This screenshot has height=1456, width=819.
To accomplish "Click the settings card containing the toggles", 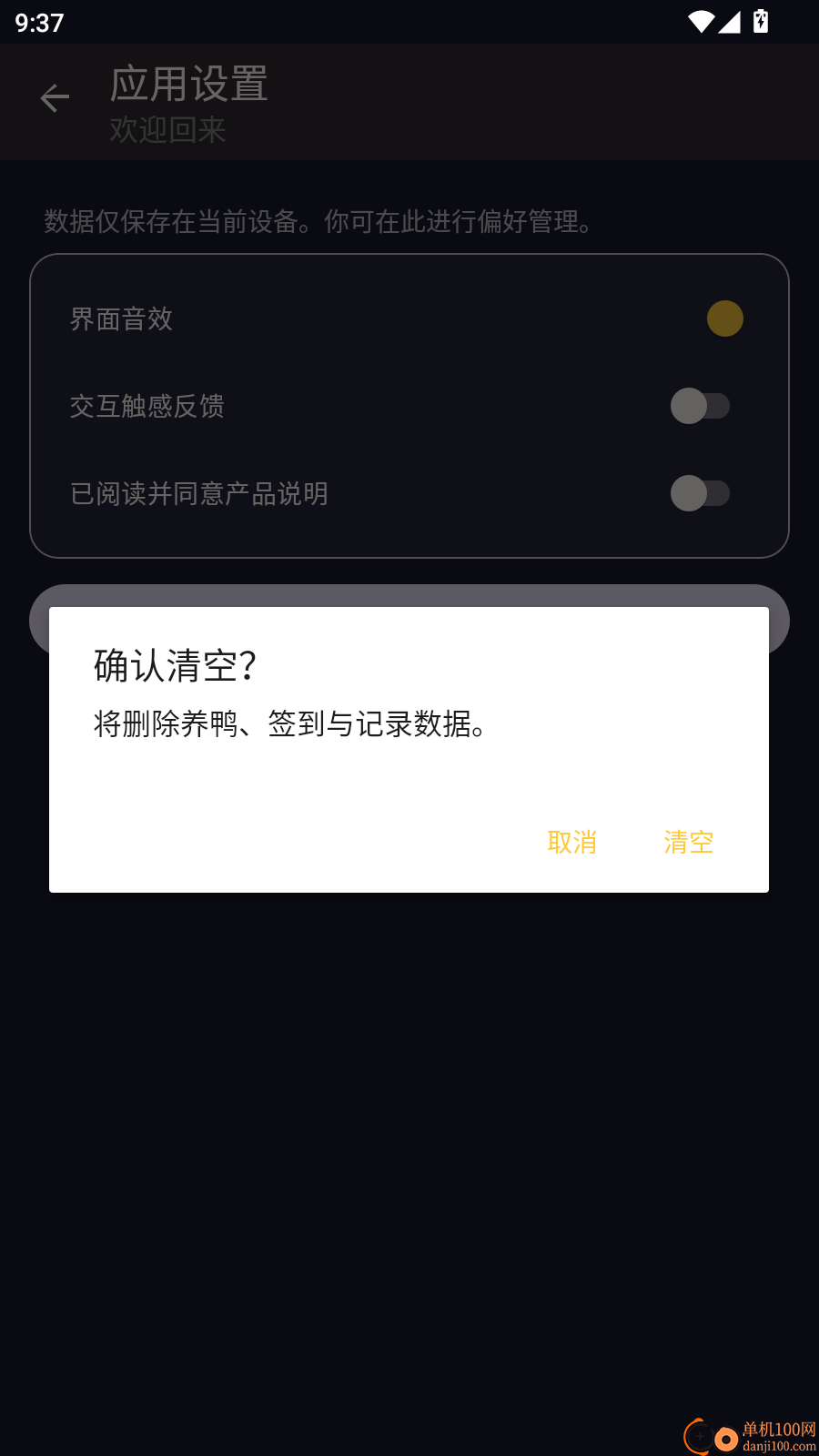I will pos(409,405).
